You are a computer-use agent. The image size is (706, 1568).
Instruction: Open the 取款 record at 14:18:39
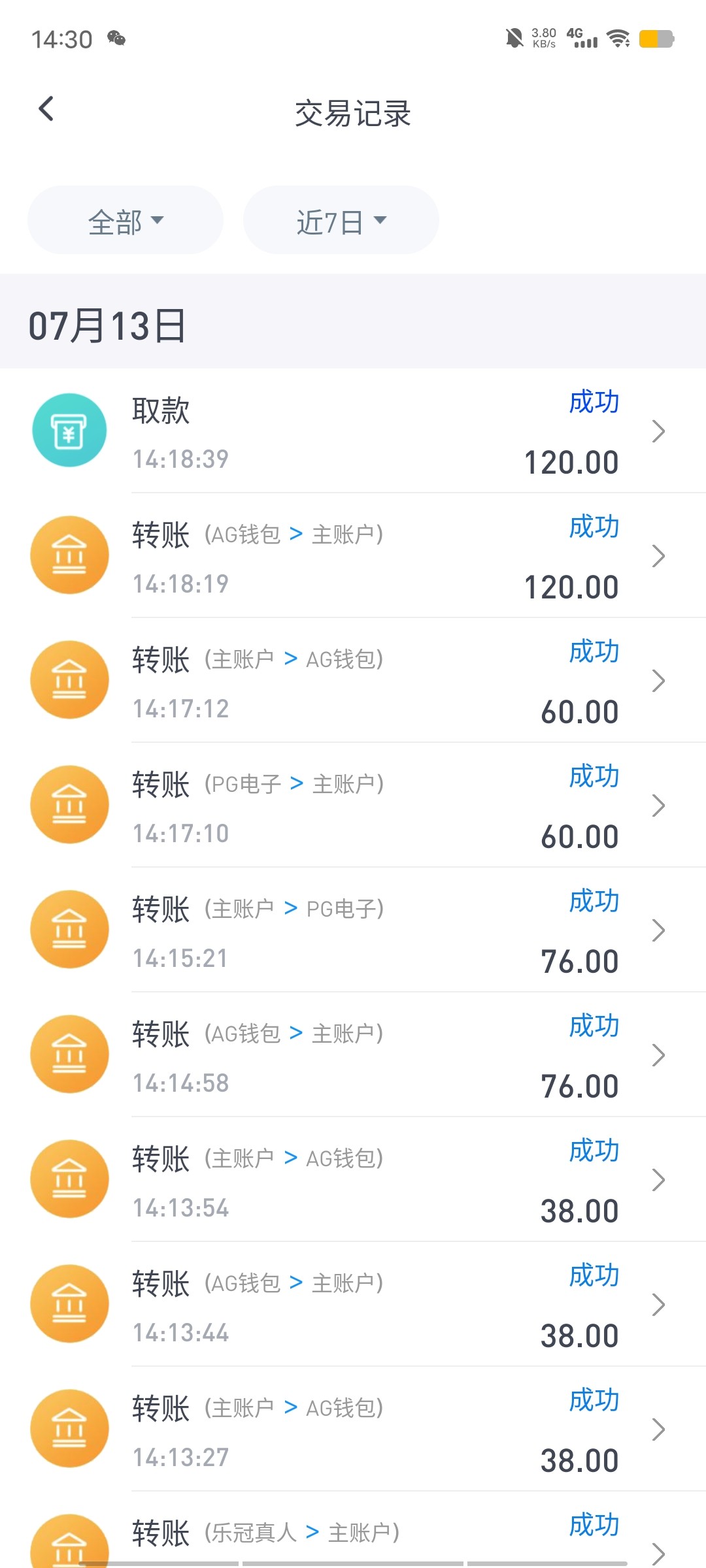pyautogui.click(x=353, y=431)
